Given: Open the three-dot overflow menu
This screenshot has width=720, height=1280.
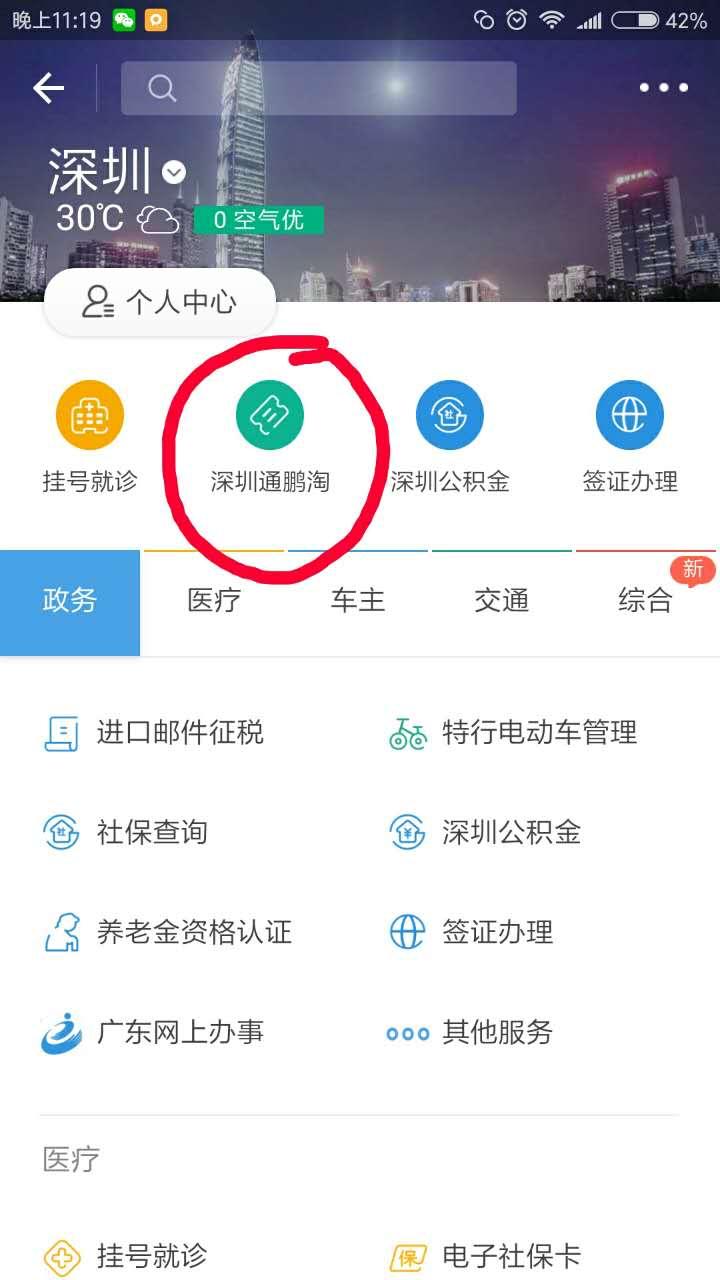Looking at the screenshot, I should [664, 88].
